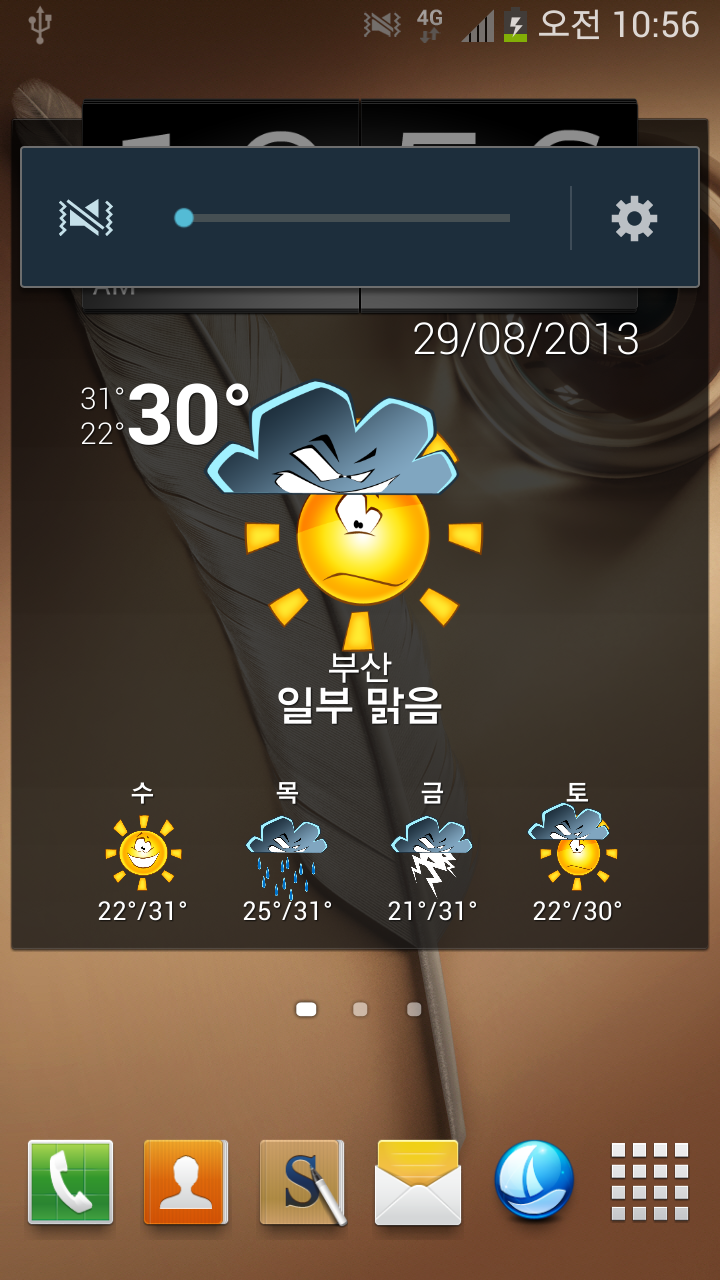
Task: Open the Busan weather widget
Action: [x=360, y=600]
